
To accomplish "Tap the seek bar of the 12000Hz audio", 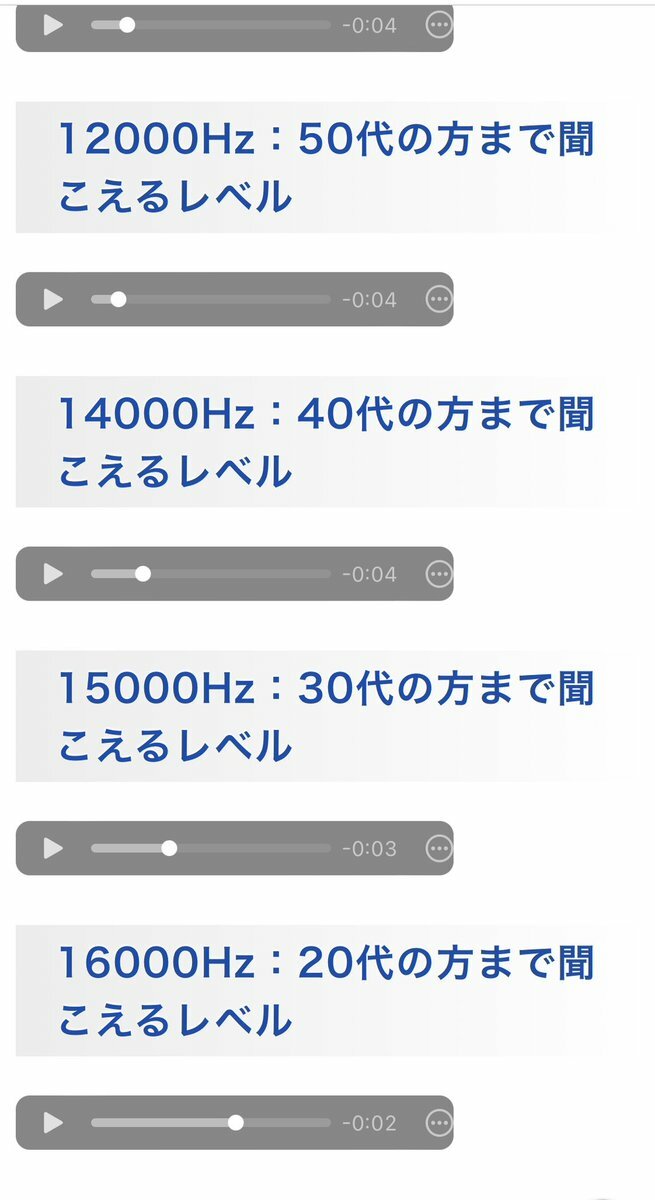I will [211, 299].
